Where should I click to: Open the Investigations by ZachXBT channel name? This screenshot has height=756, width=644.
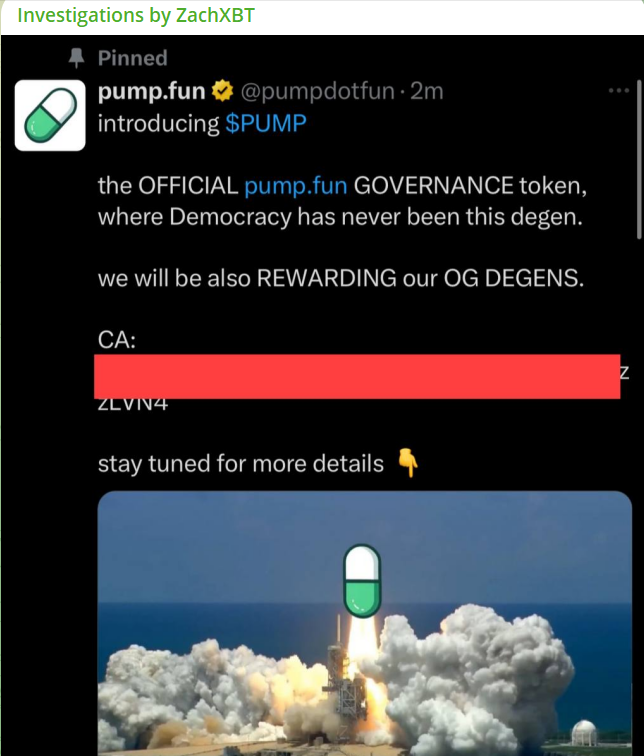click(x=136, y=16)
